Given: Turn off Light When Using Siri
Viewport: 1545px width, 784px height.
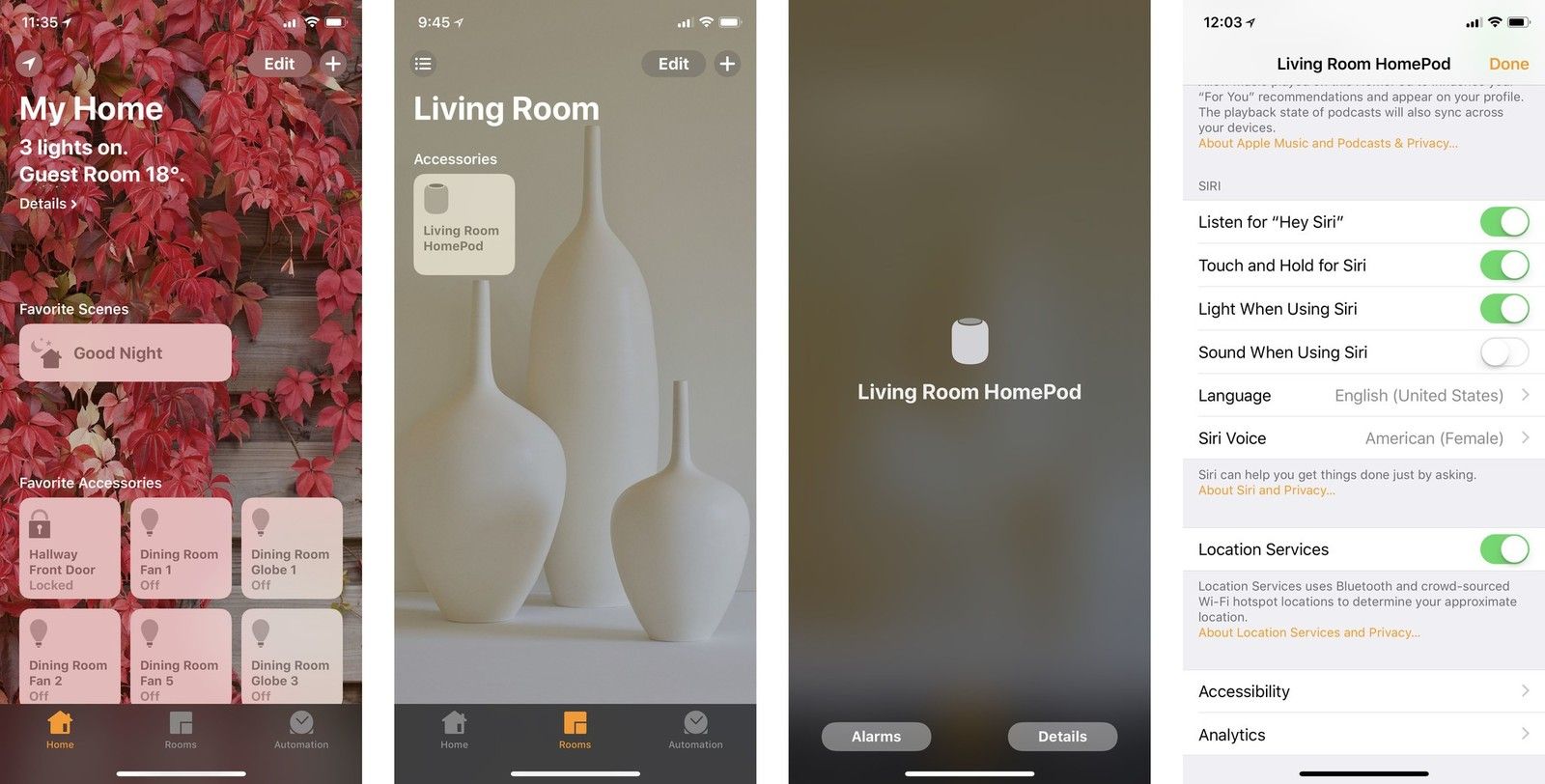Looking at the screenshot, I should coord(1503,309).
